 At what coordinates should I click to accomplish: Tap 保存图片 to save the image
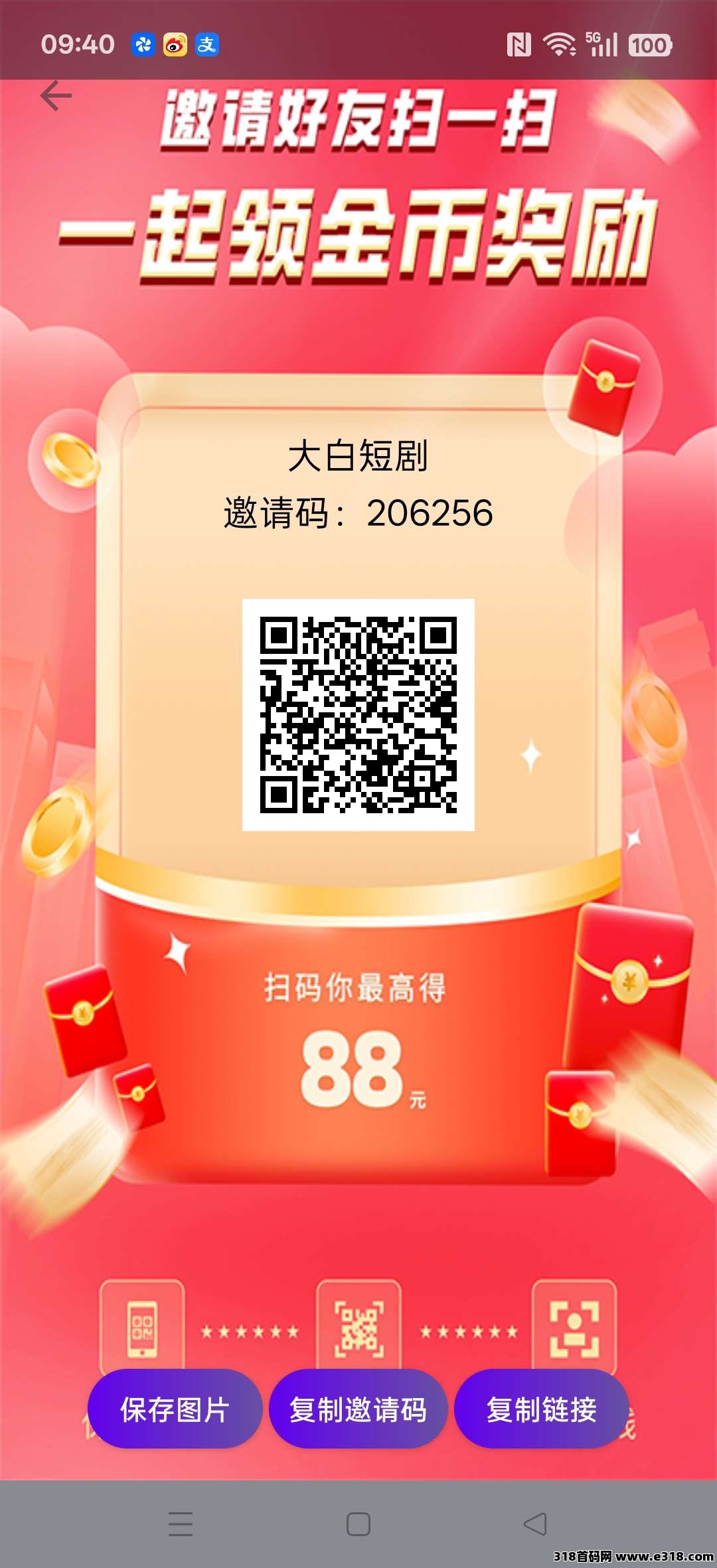175,1409
